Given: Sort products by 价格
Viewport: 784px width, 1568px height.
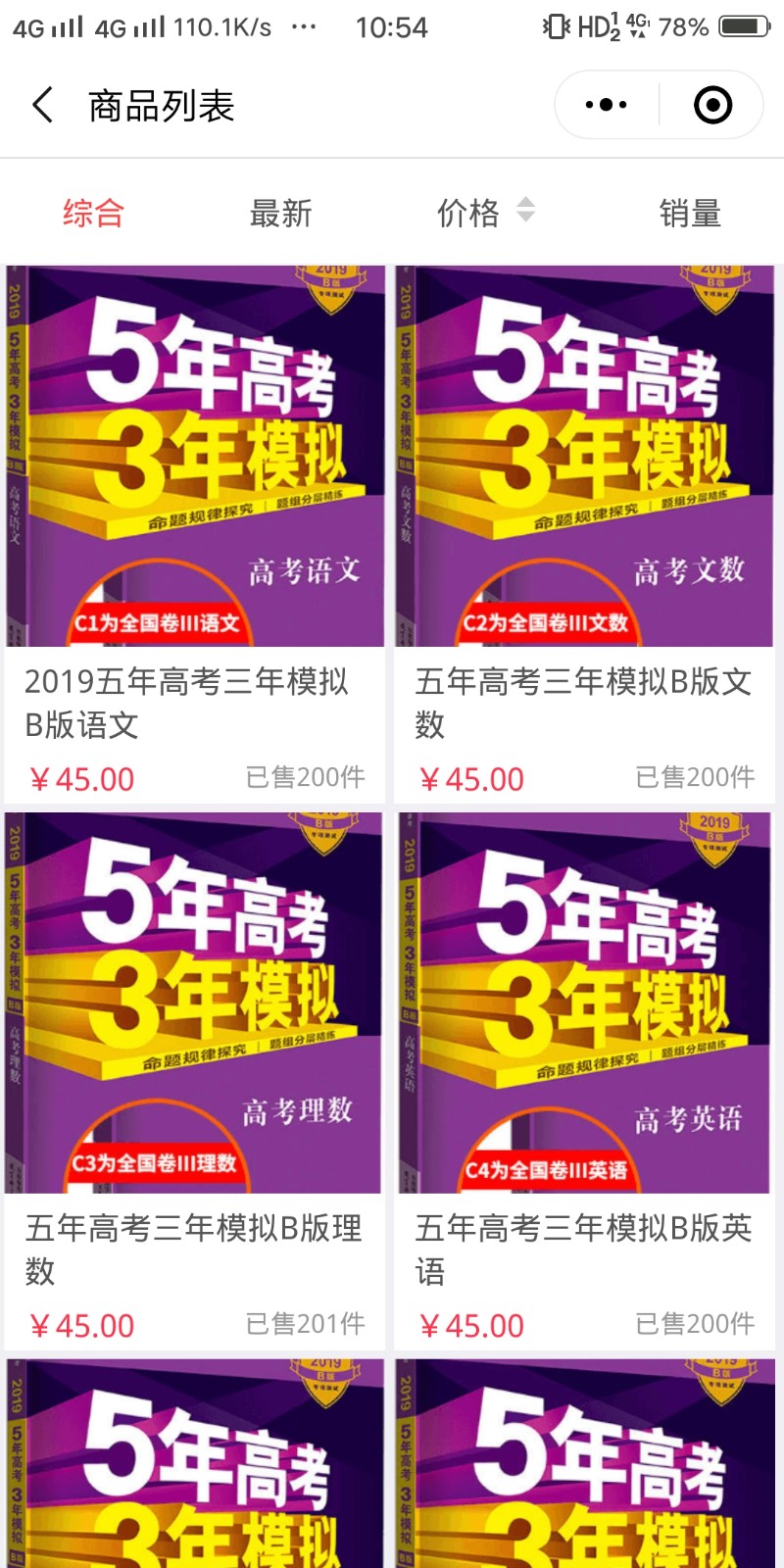Looking at the screenshot, I should click(485, 213).
